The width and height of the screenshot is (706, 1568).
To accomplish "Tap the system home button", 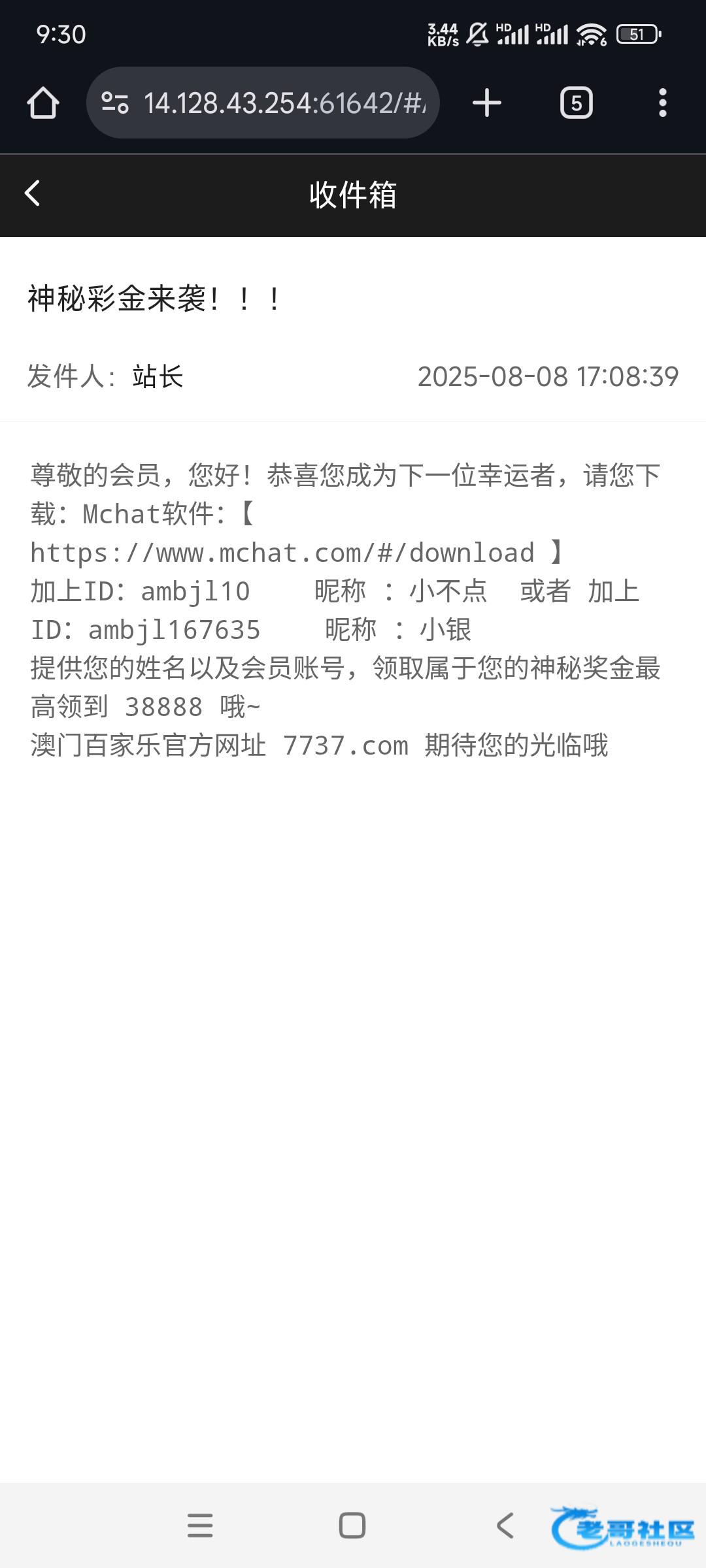I will pos(352,1526).
